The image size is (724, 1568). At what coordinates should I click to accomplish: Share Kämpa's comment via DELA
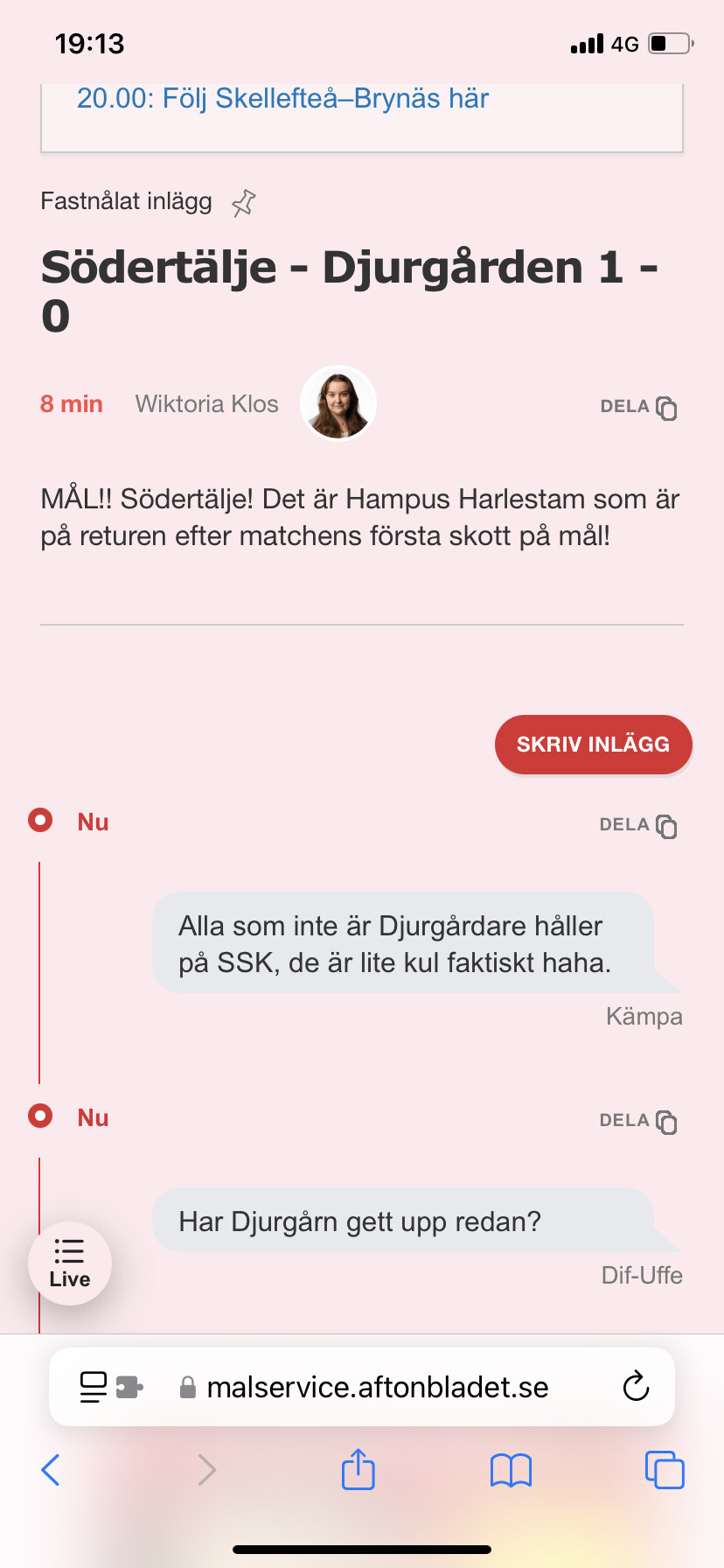[x=638, y=825]
